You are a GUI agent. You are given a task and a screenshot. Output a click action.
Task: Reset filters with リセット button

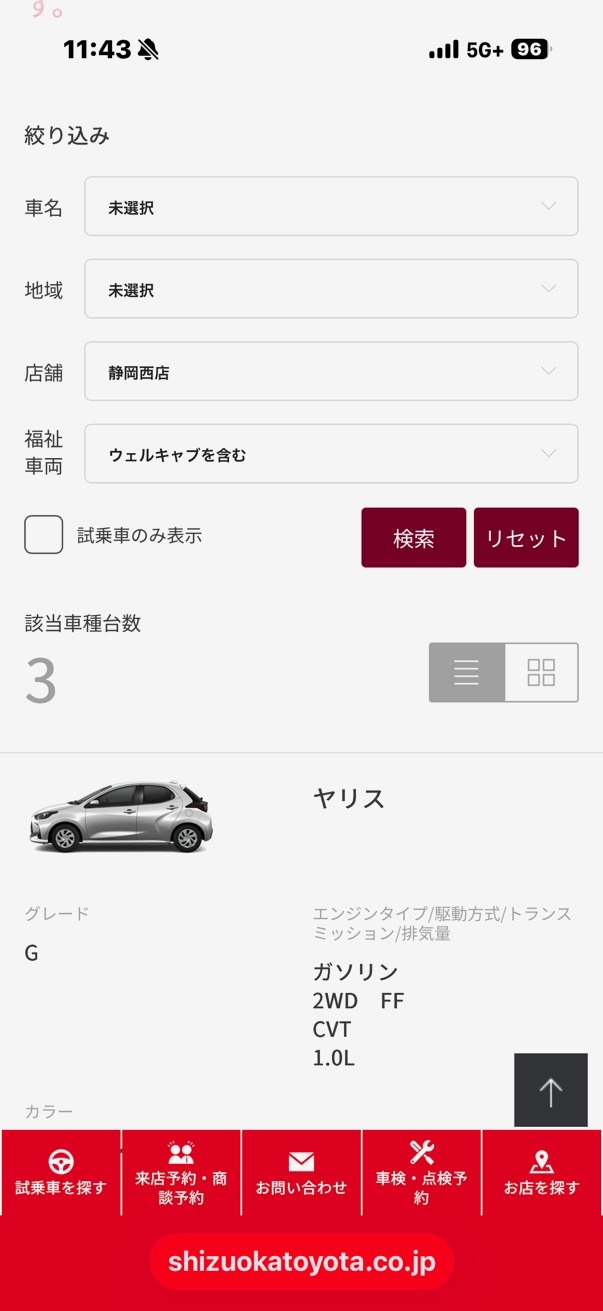(x=526, y=538)
